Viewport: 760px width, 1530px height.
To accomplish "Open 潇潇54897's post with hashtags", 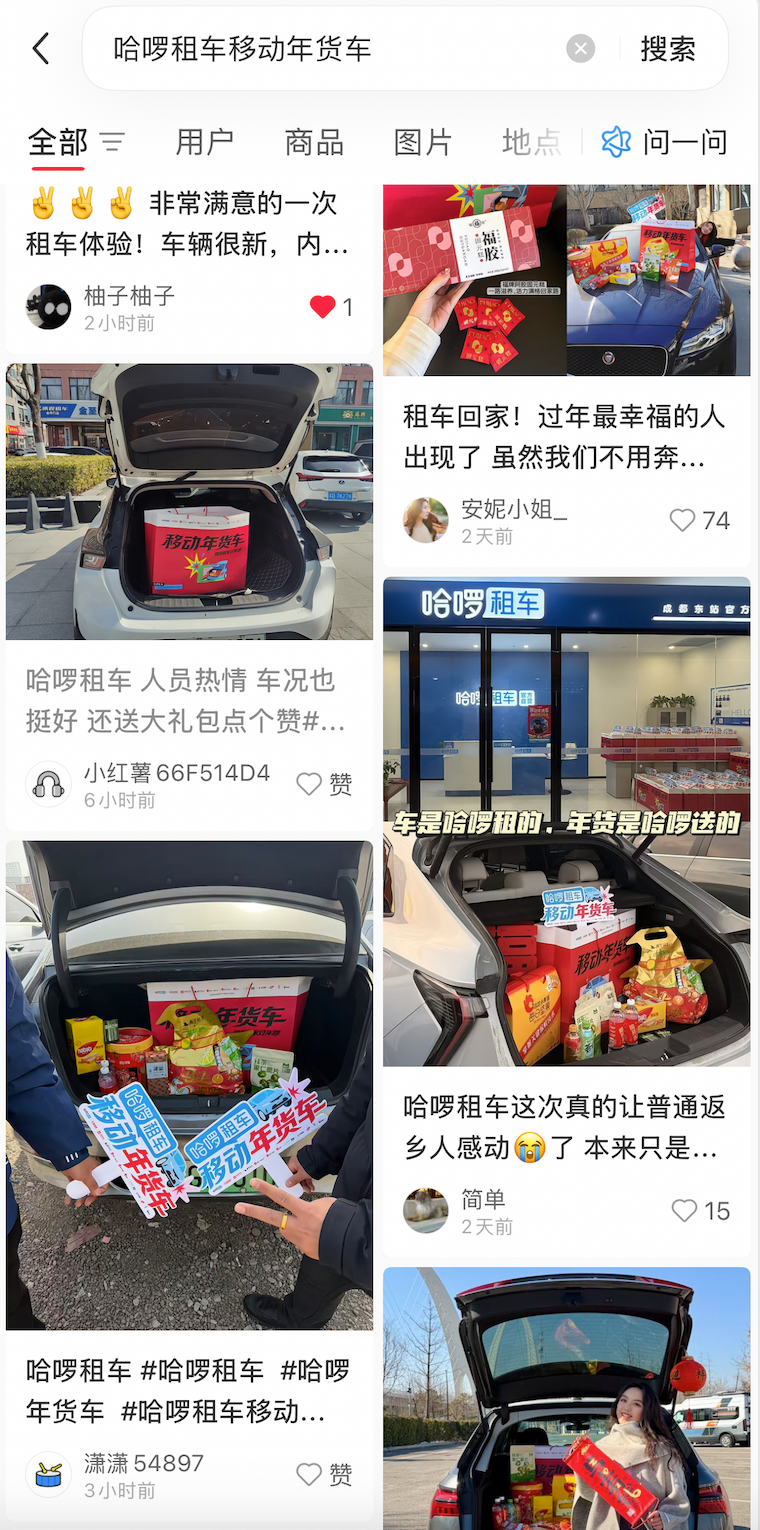I will pyautogui.click(x=188, y=1390).
